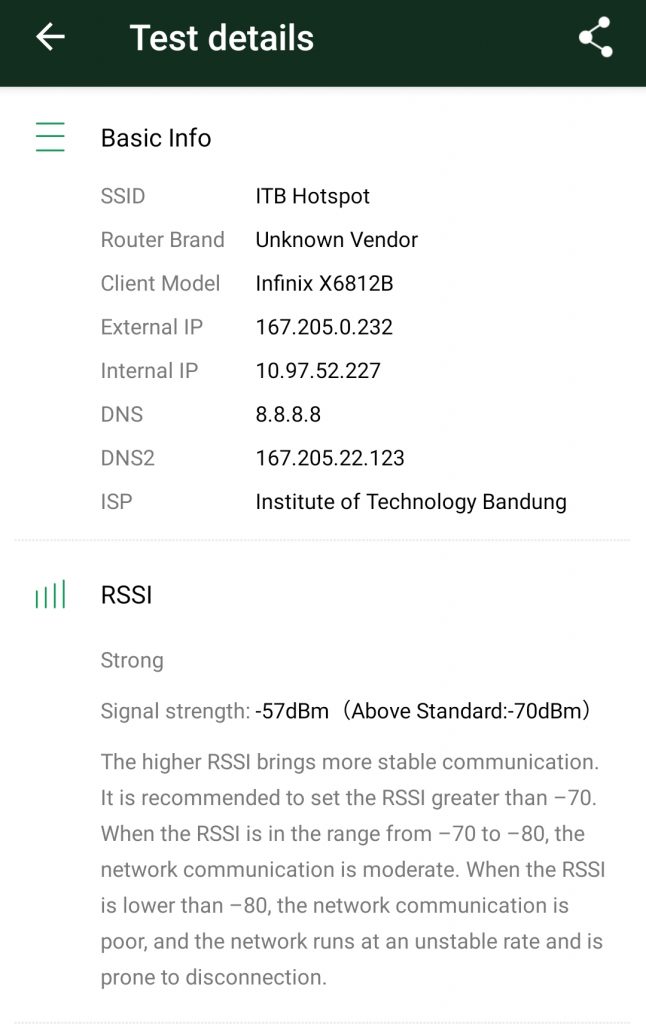Share the test details
Image resolution: width=646 pixels, height=1024 pixels.
(596, 37)
